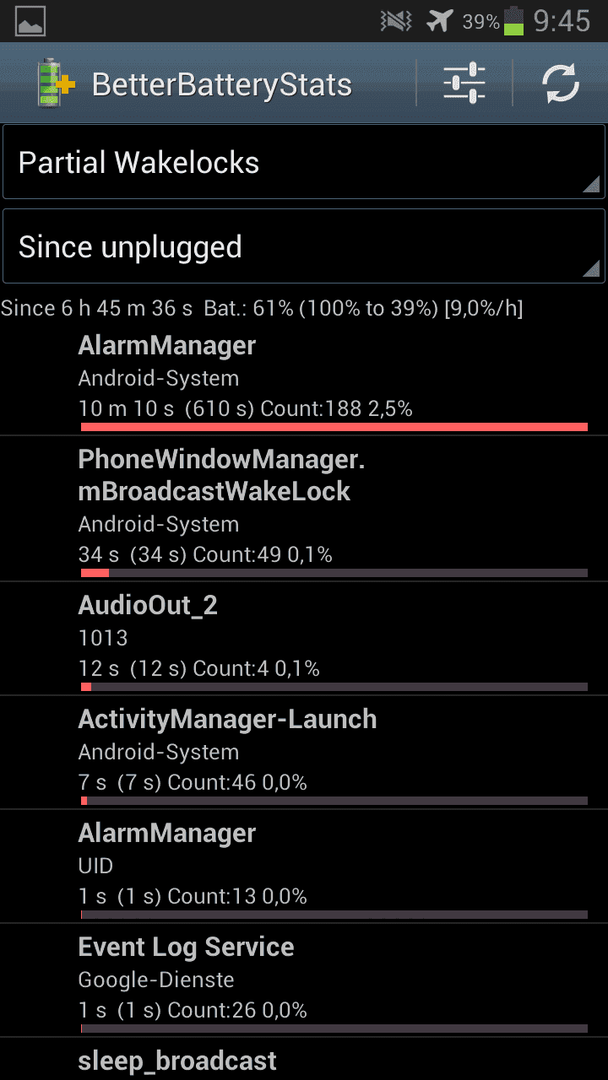Select the AudioOut_2 wakelock row

[x=304, y=638]
